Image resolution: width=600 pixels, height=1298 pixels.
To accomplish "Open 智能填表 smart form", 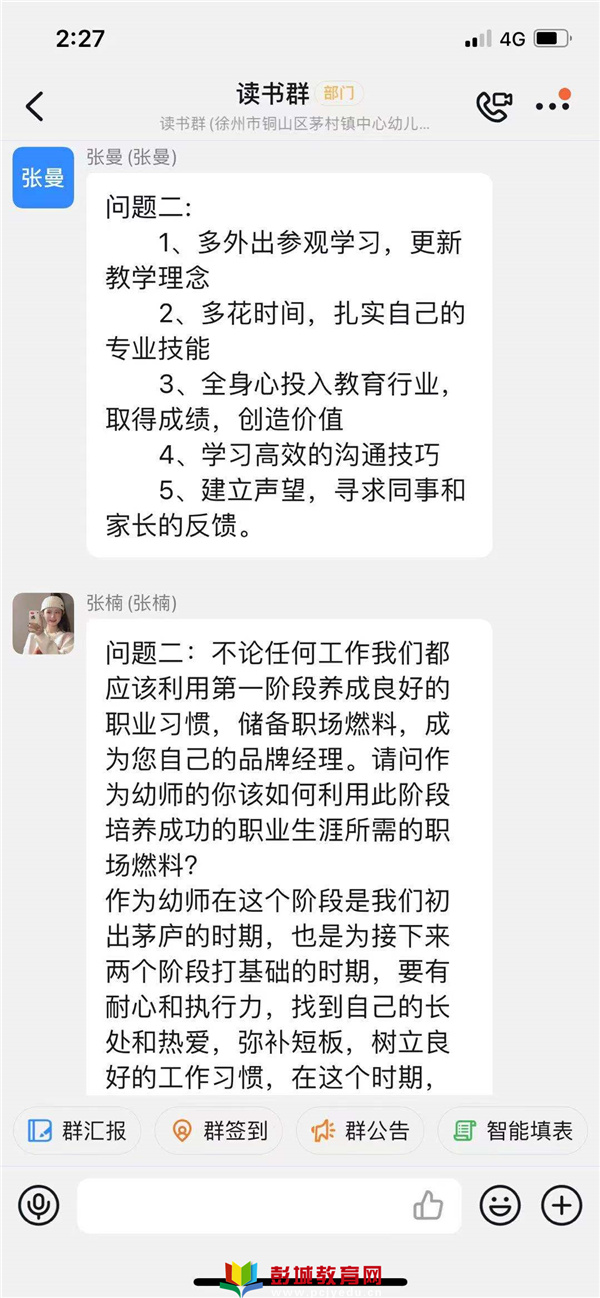I will tap(514, 1131).
